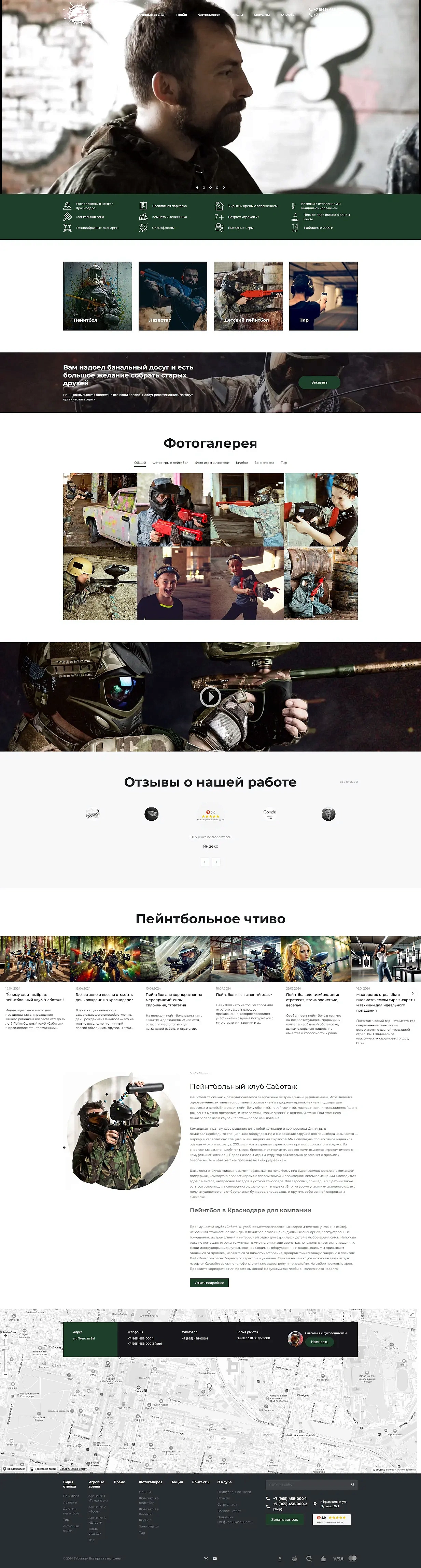421x1568 pixels.
Task: Tap the Задать вопрос button in footer
Action: (x=284, y=1519)
